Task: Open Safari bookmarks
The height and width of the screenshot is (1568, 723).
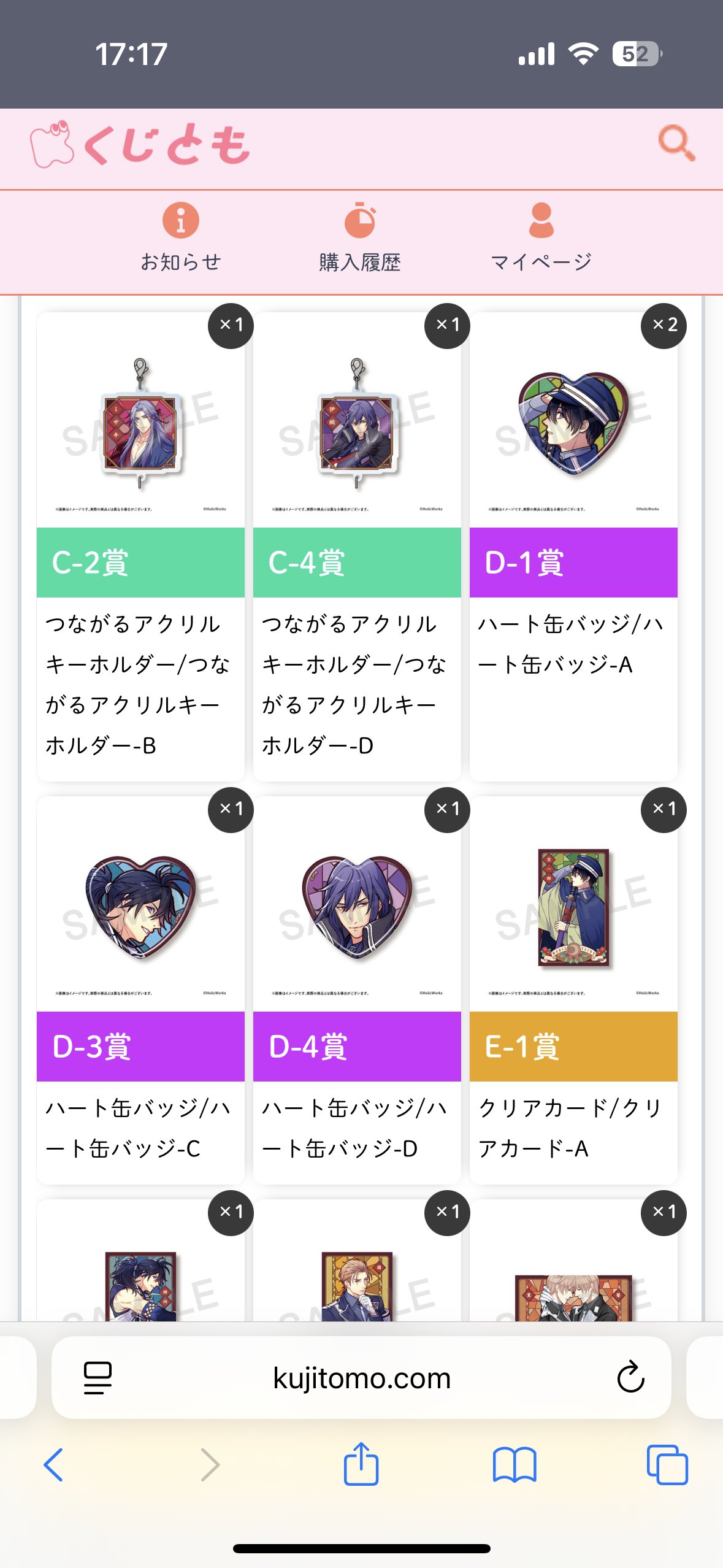Action: tap(515, 1465)
